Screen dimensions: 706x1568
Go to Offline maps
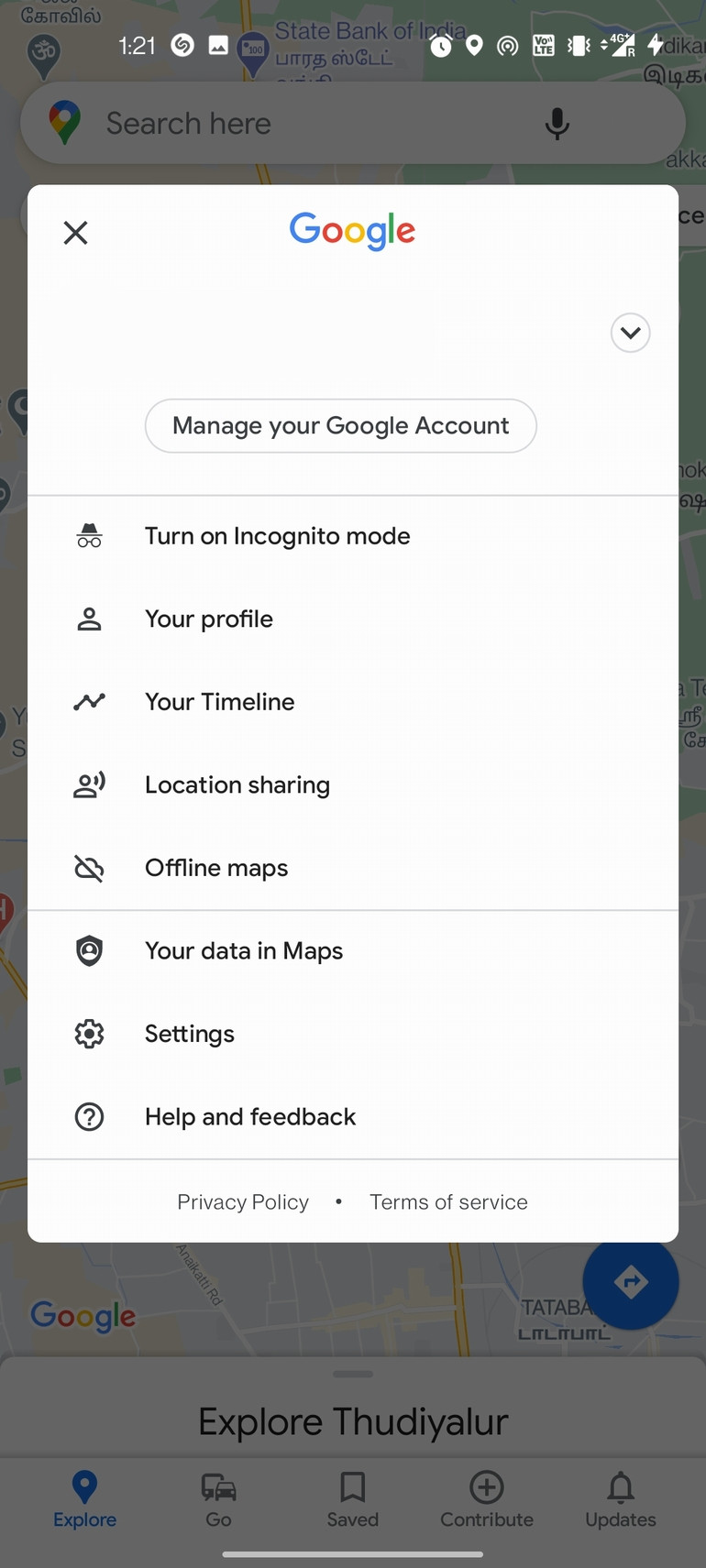pos(353,868)
